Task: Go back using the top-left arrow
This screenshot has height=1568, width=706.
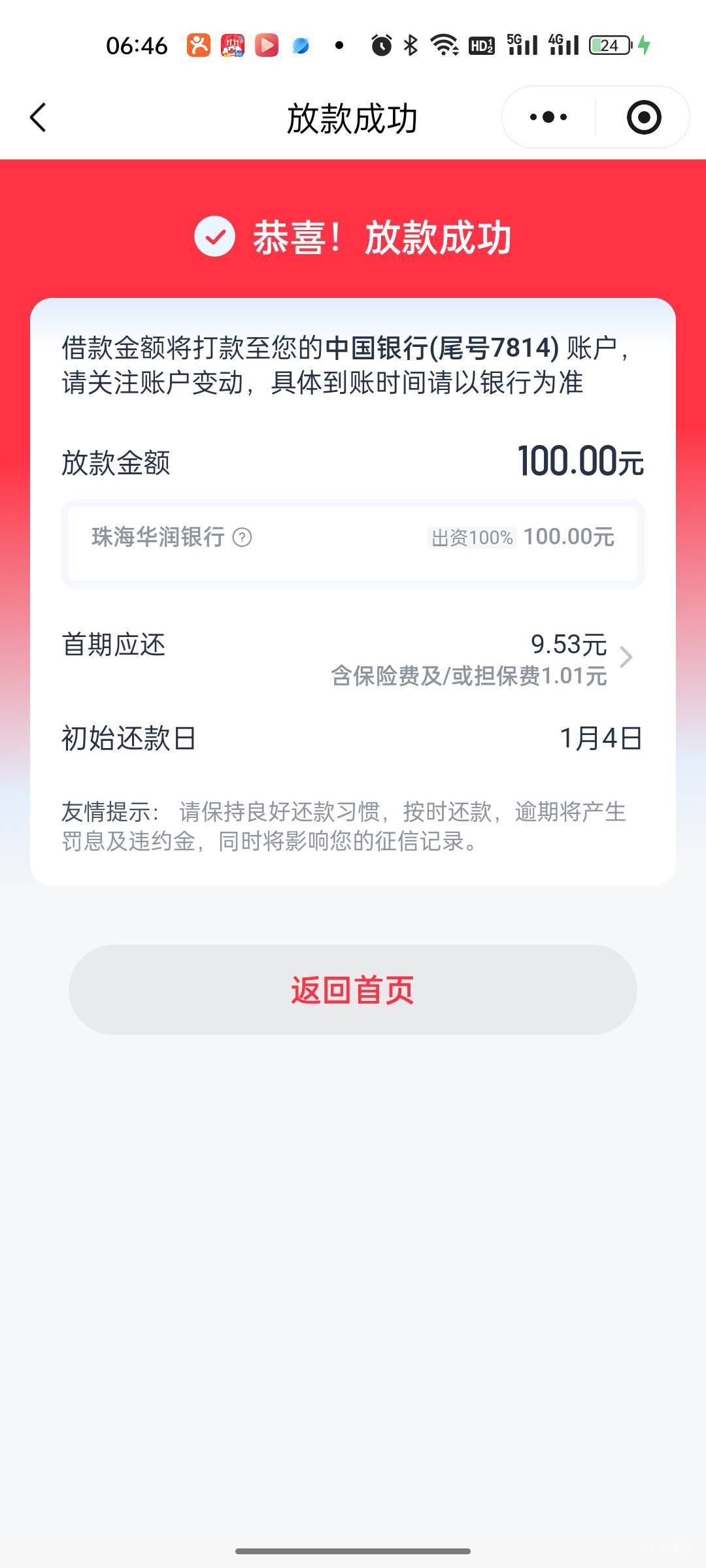Action: (x=39, y=118)
